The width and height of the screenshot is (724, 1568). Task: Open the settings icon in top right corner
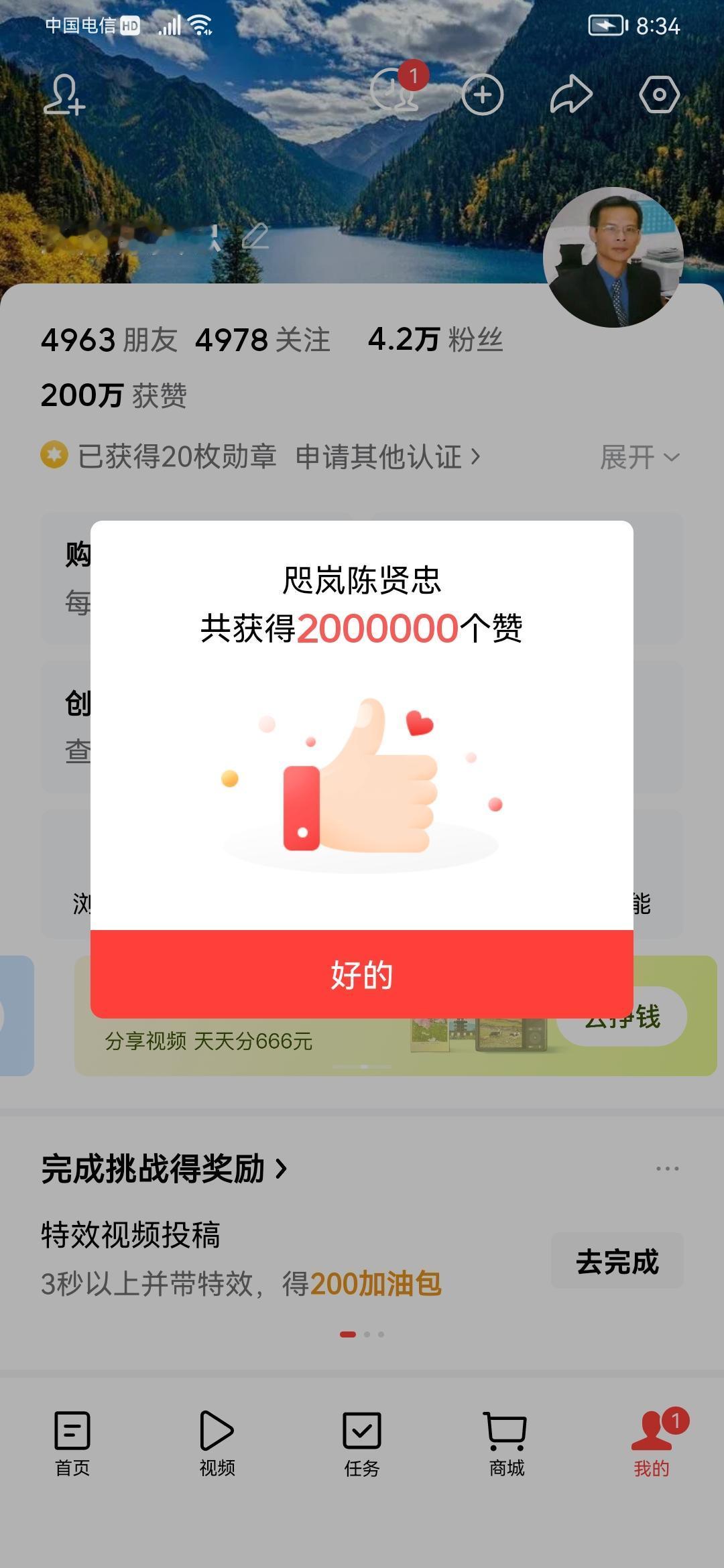(x=658, y=96)
